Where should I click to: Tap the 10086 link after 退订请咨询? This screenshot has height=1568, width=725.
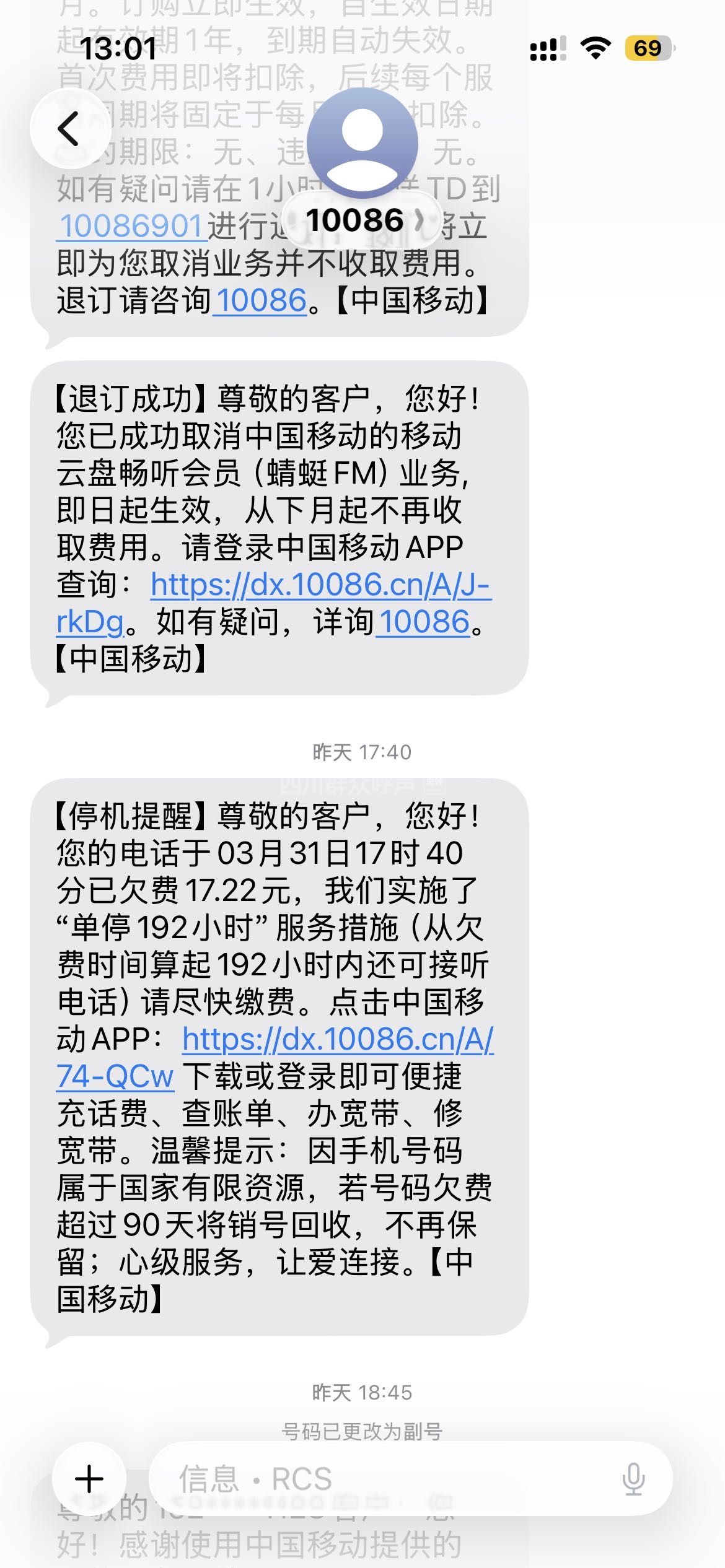click(261, 300)
